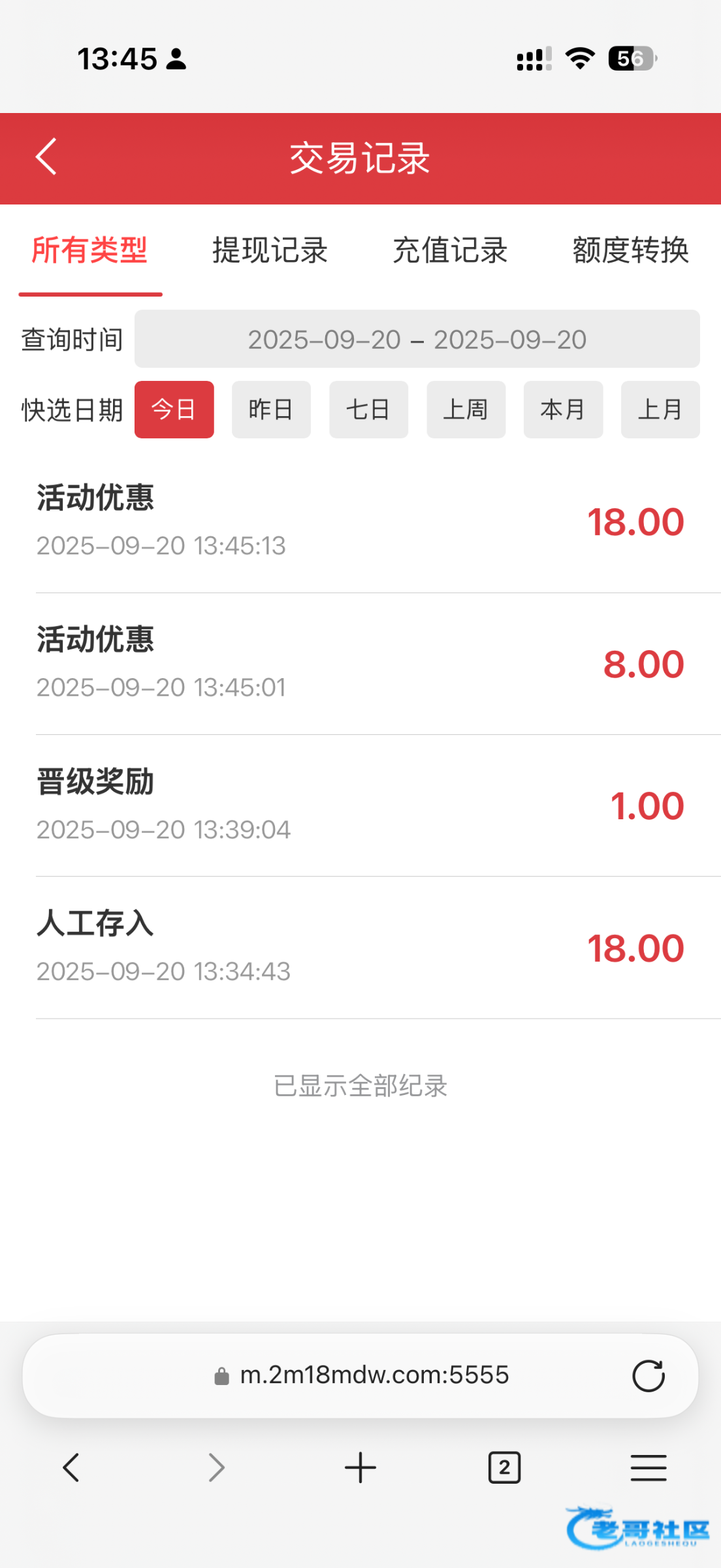Choose the 昨日 quick date

pyautogui.click(x=271, y=410)
